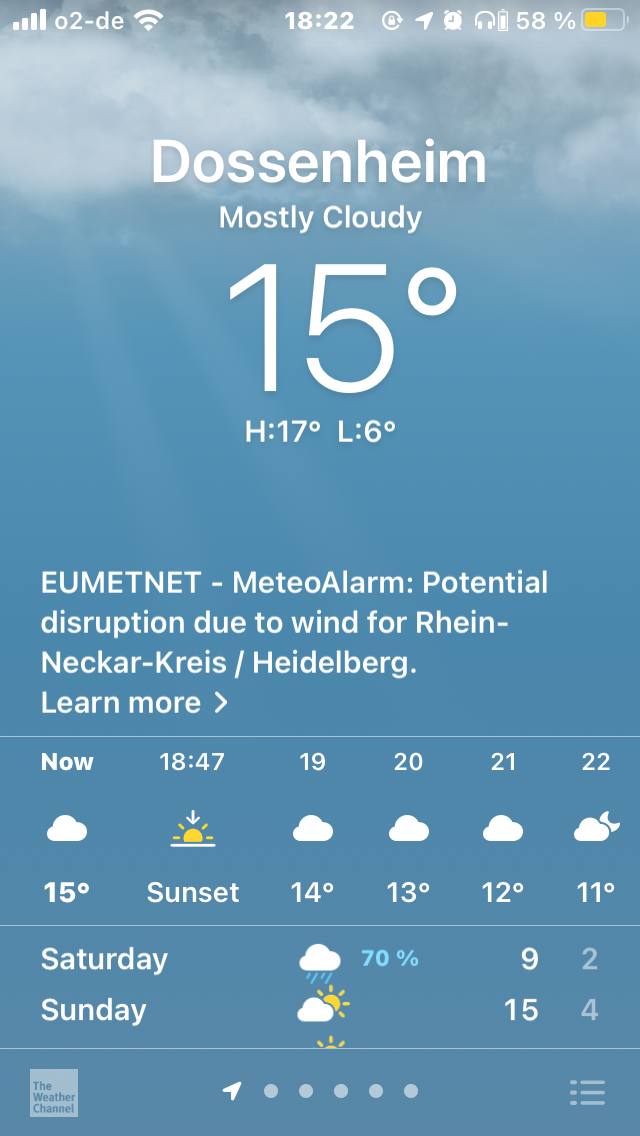This screenshot has height=1136, width=640.
Task: Open the city list icon
Action: point(587,1093)
